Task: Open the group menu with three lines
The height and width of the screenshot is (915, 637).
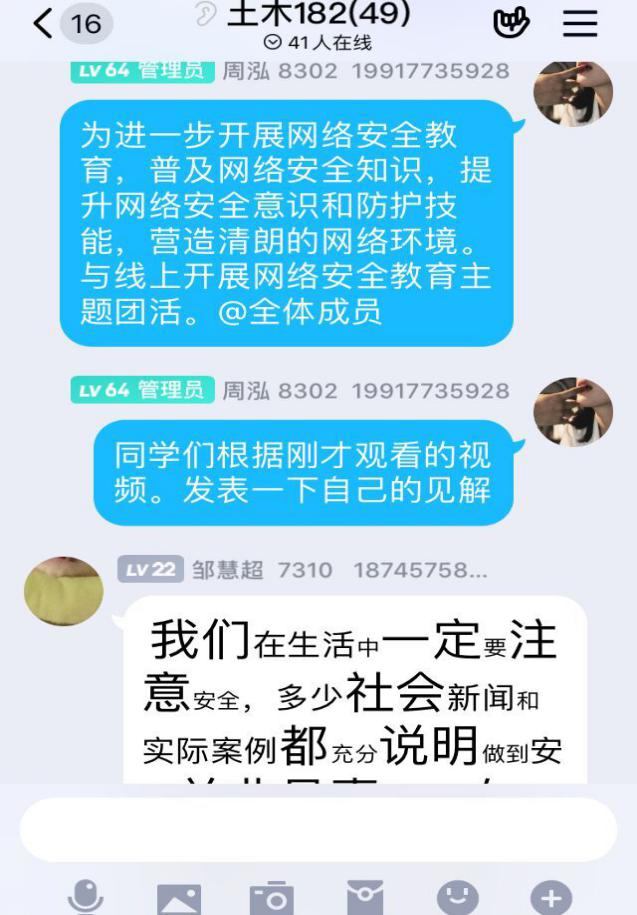Action: point(579,24)
